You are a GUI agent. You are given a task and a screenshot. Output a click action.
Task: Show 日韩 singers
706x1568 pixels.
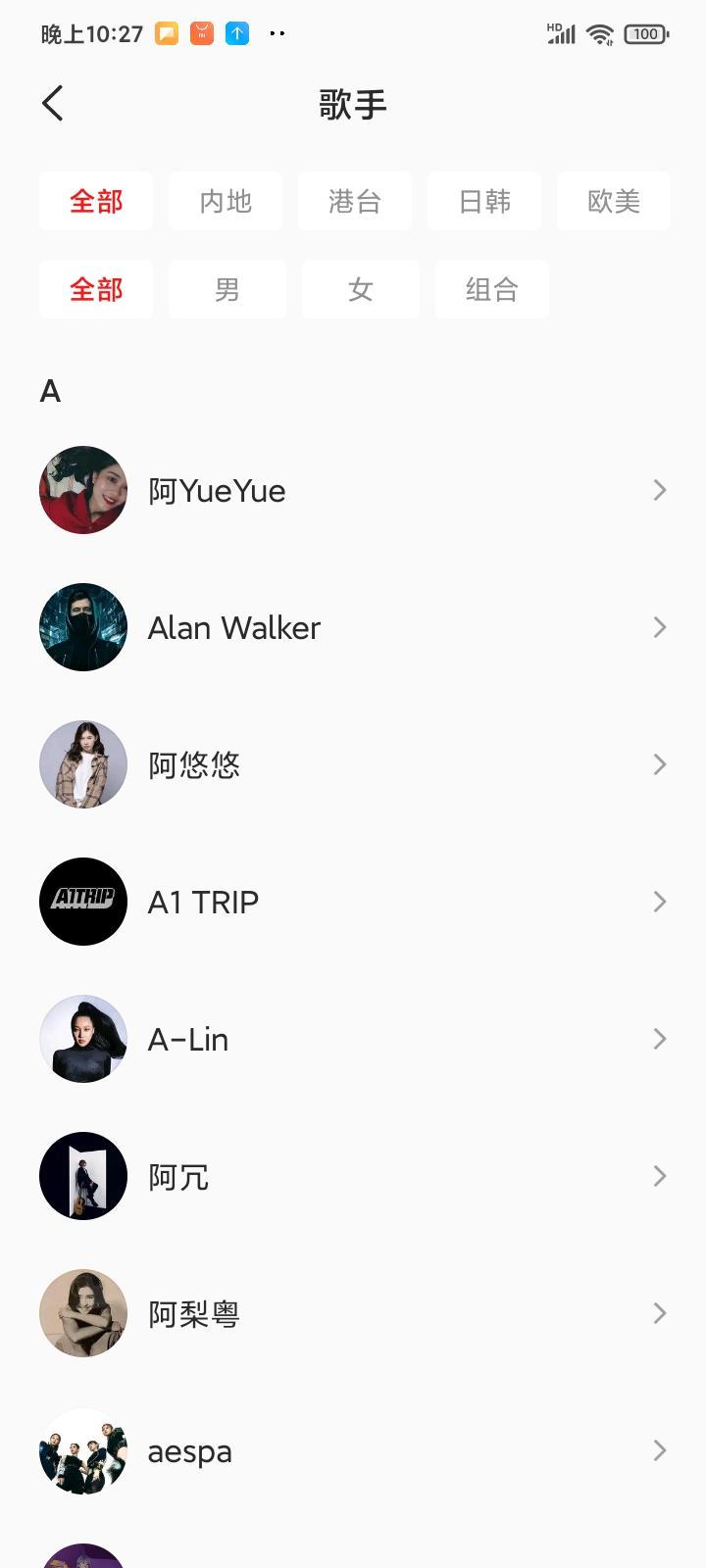[x=484, y=201]
